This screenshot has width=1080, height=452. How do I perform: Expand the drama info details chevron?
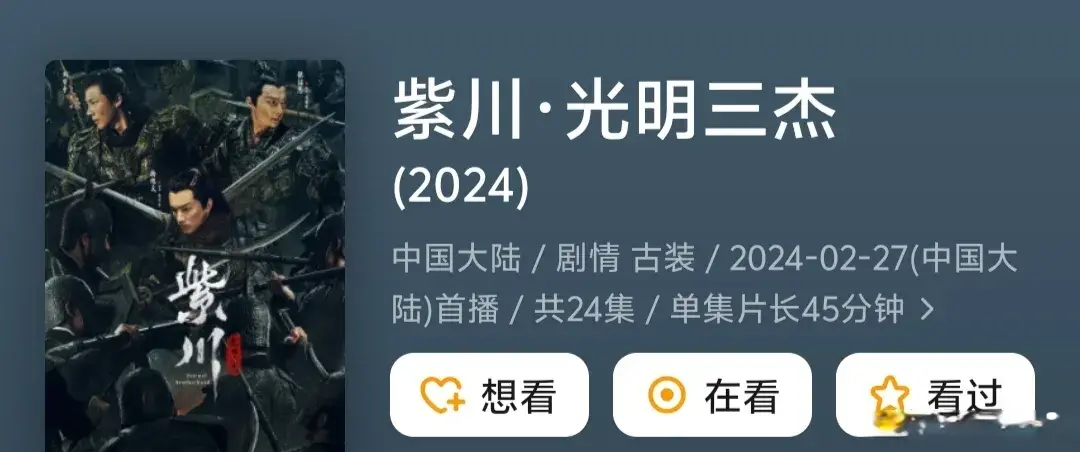pyautogui.click(x=927, y=310)
